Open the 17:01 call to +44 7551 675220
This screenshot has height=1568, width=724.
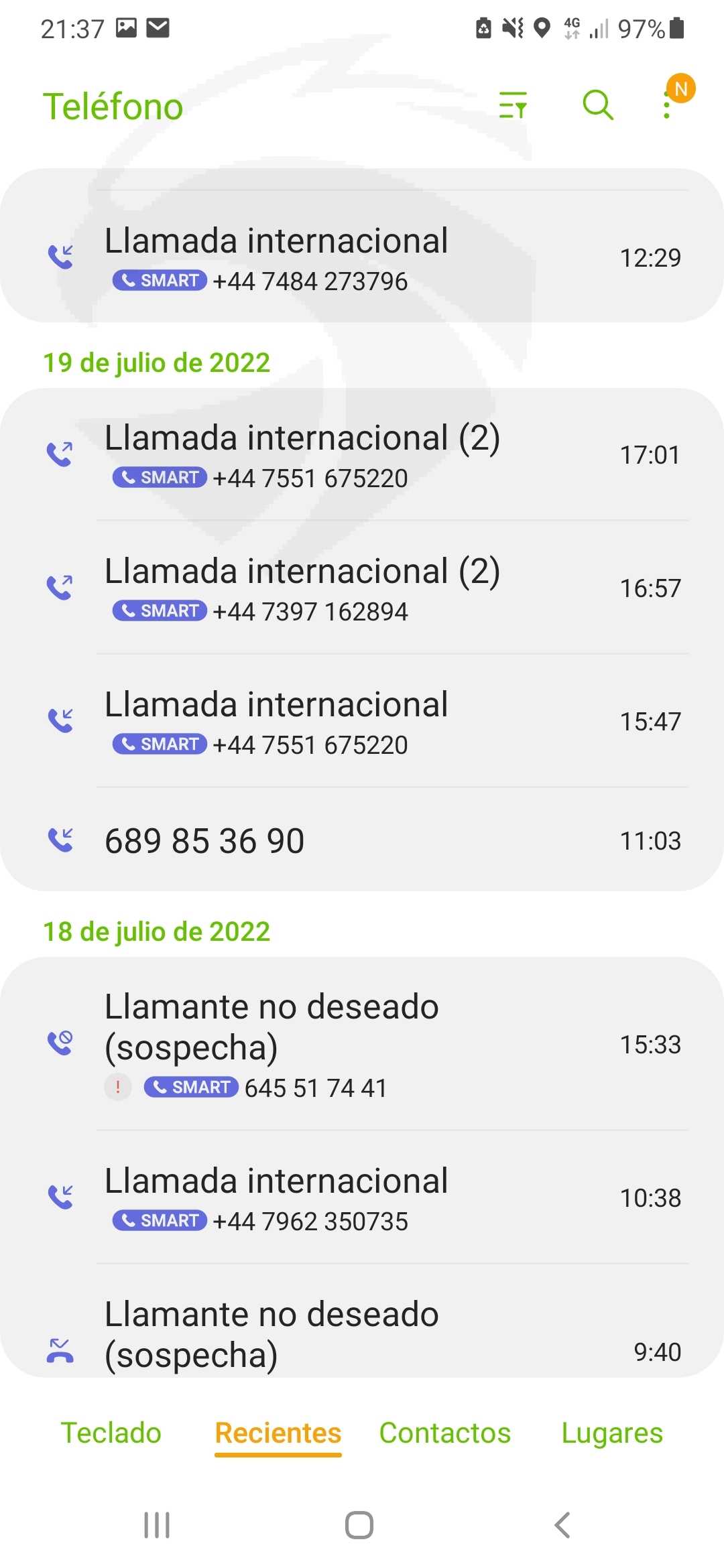[362, 456]
